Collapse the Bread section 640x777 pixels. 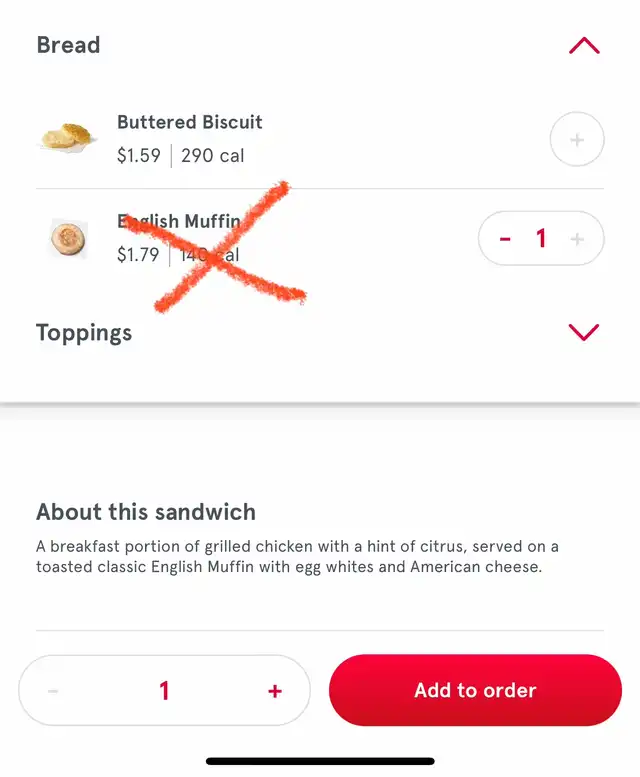pyautogui.click(x=583, y=46)
